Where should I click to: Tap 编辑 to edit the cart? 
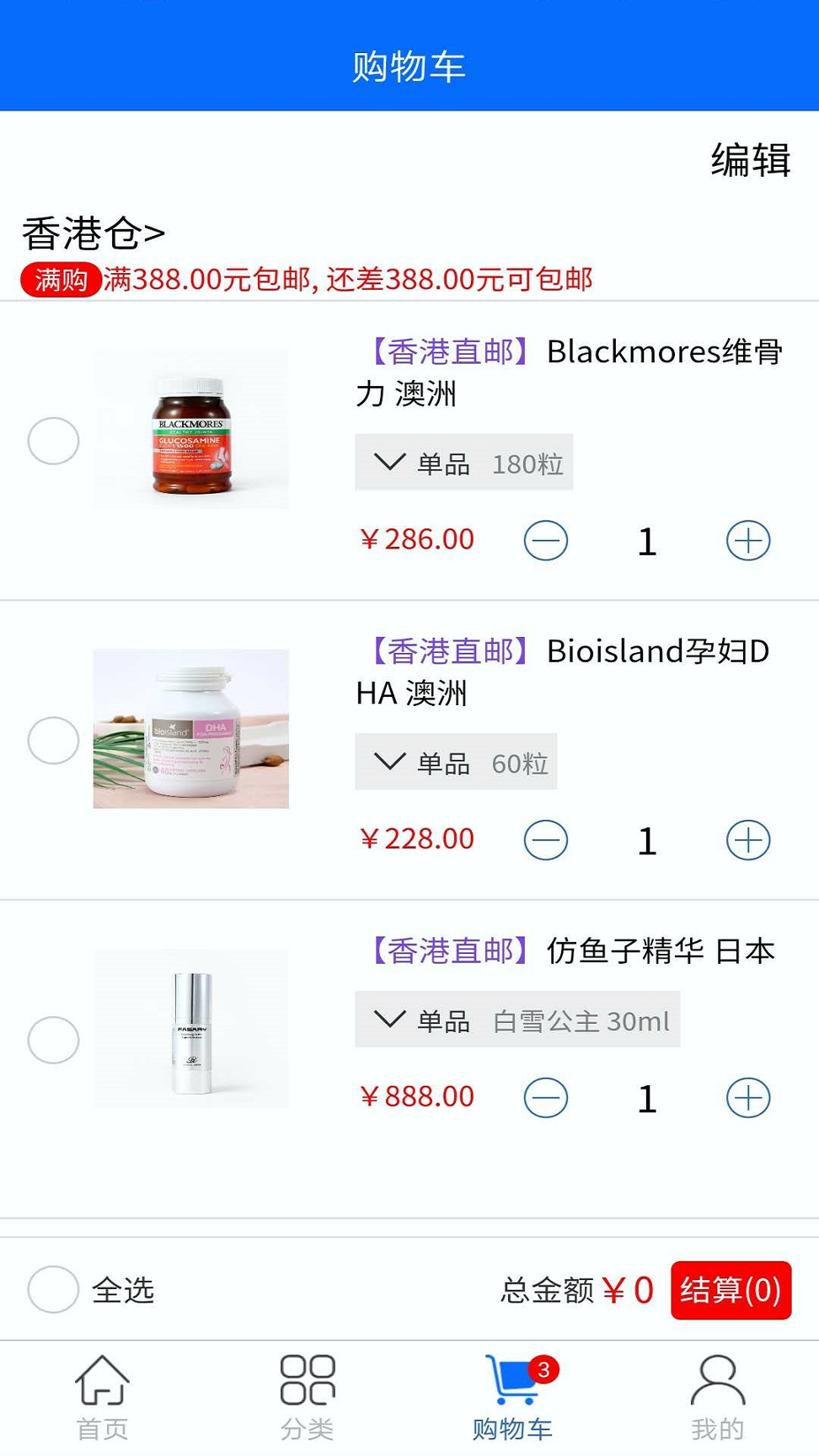[x=750, y=160]
